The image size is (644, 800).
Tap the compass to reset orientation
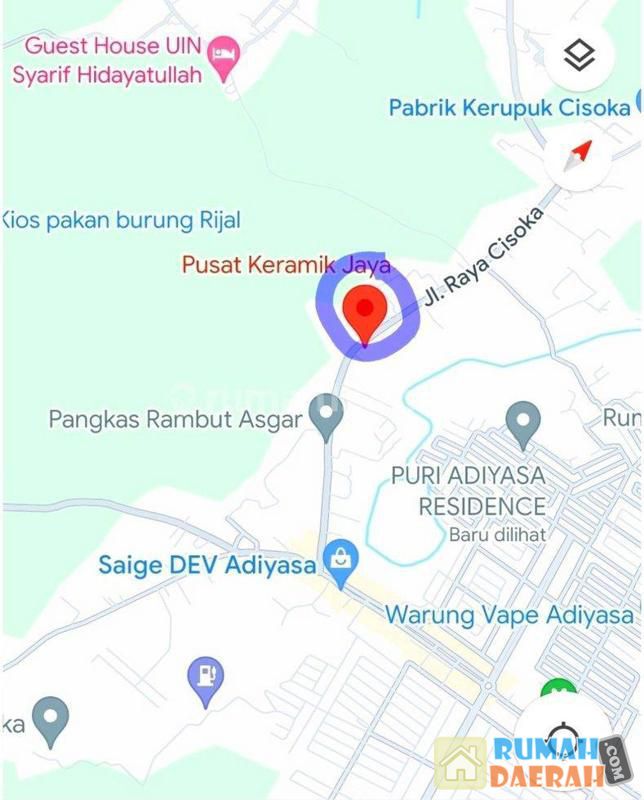[579, 156]
